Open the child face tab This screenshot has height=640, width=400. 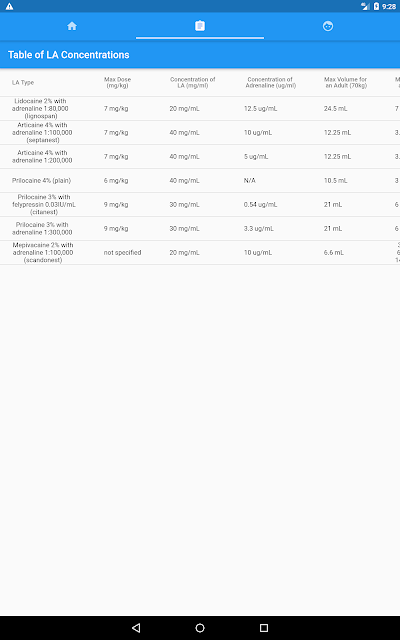328,26
